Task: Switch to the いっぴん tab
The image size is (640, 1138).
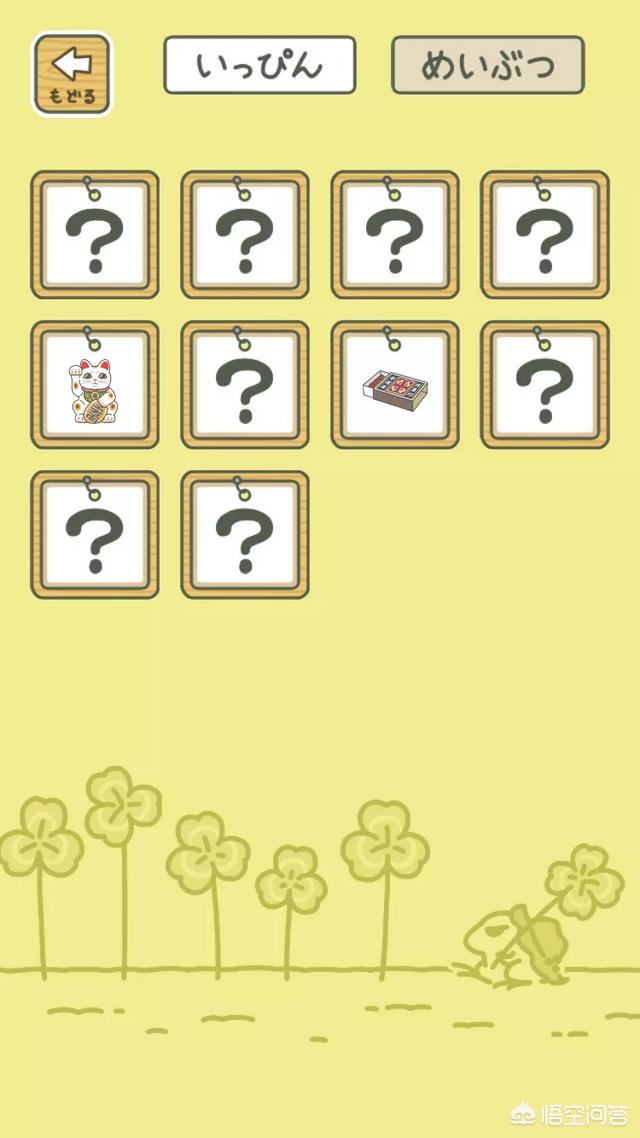Action: coord(259,66)
